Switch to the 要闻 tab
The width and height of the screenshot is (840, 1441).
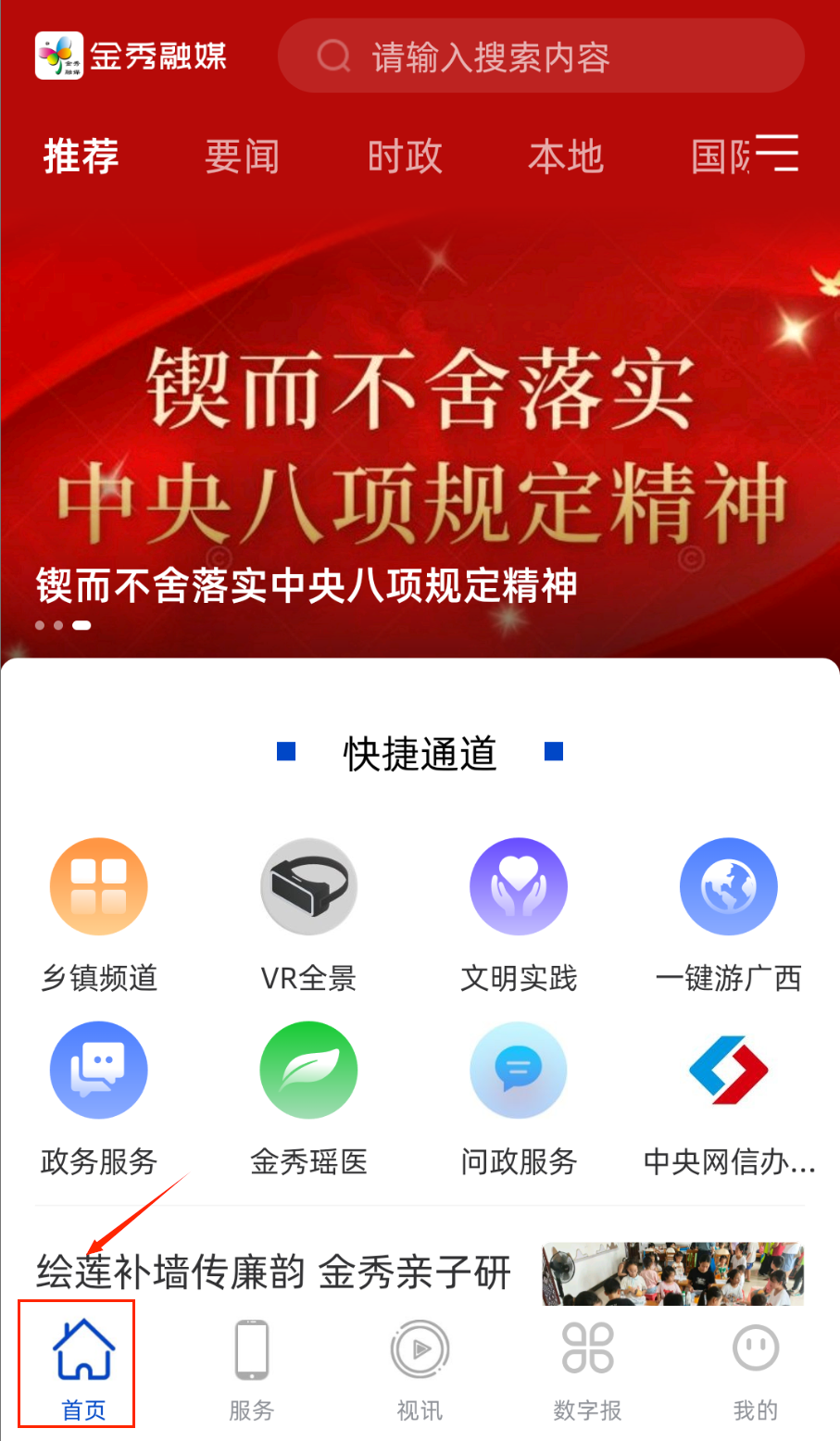(242, 157)
